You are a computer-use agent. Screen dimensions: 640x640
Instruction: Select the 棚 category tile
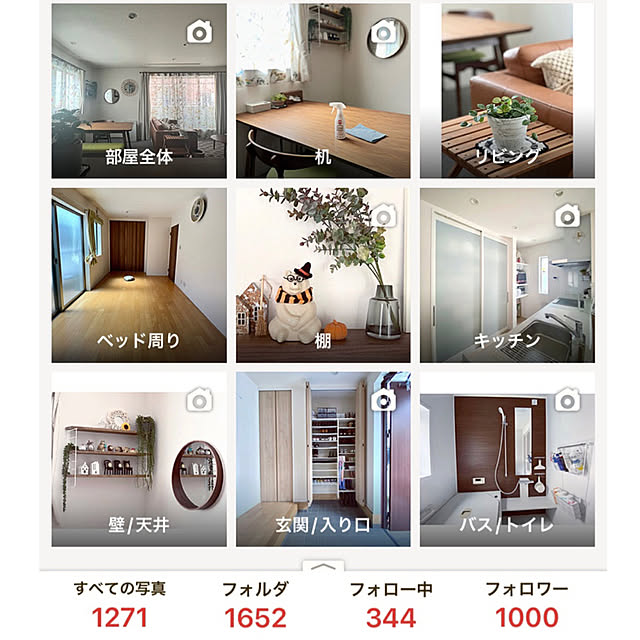coord(322,275)
